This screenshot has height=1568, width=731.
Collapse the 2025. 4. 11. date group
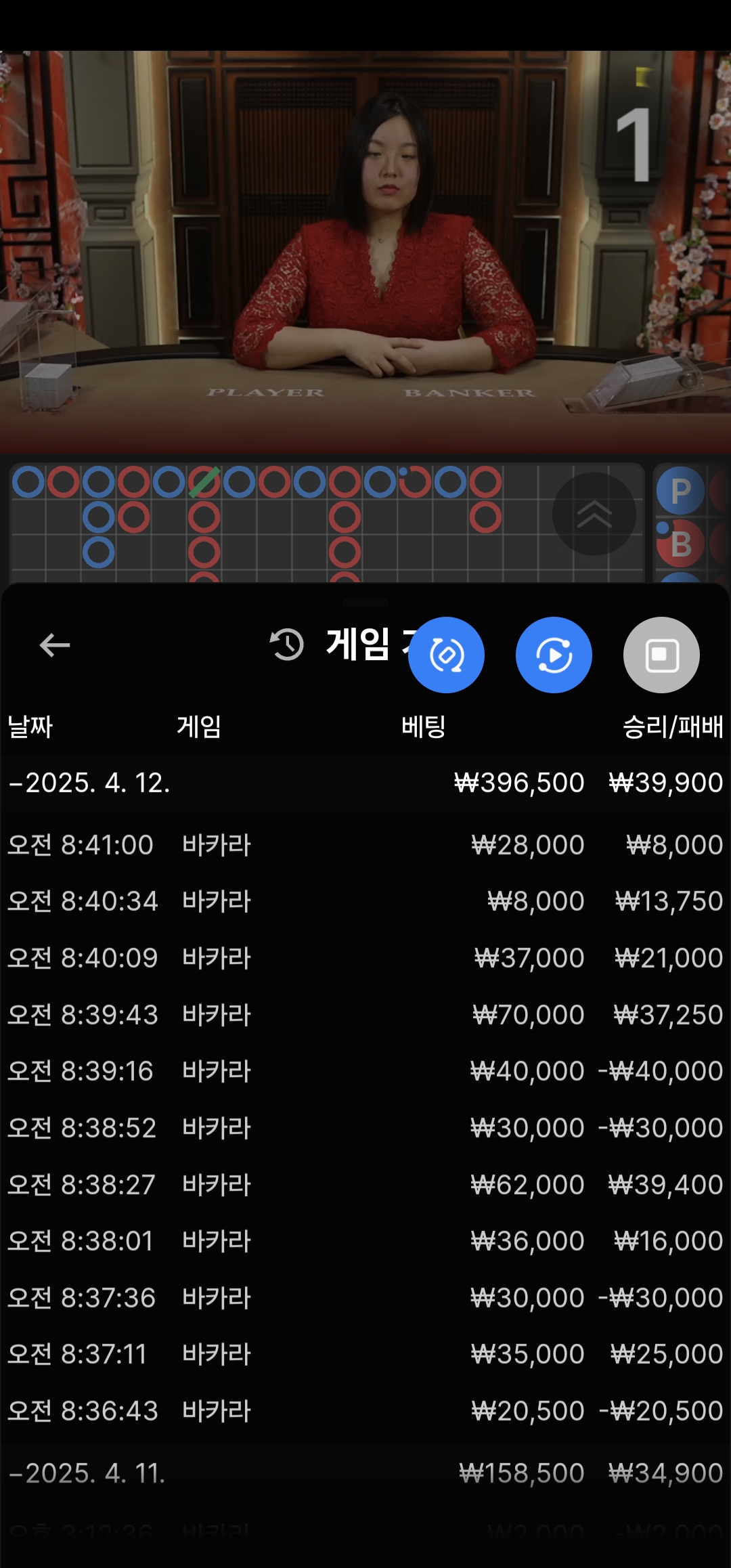pos(365,1473)
